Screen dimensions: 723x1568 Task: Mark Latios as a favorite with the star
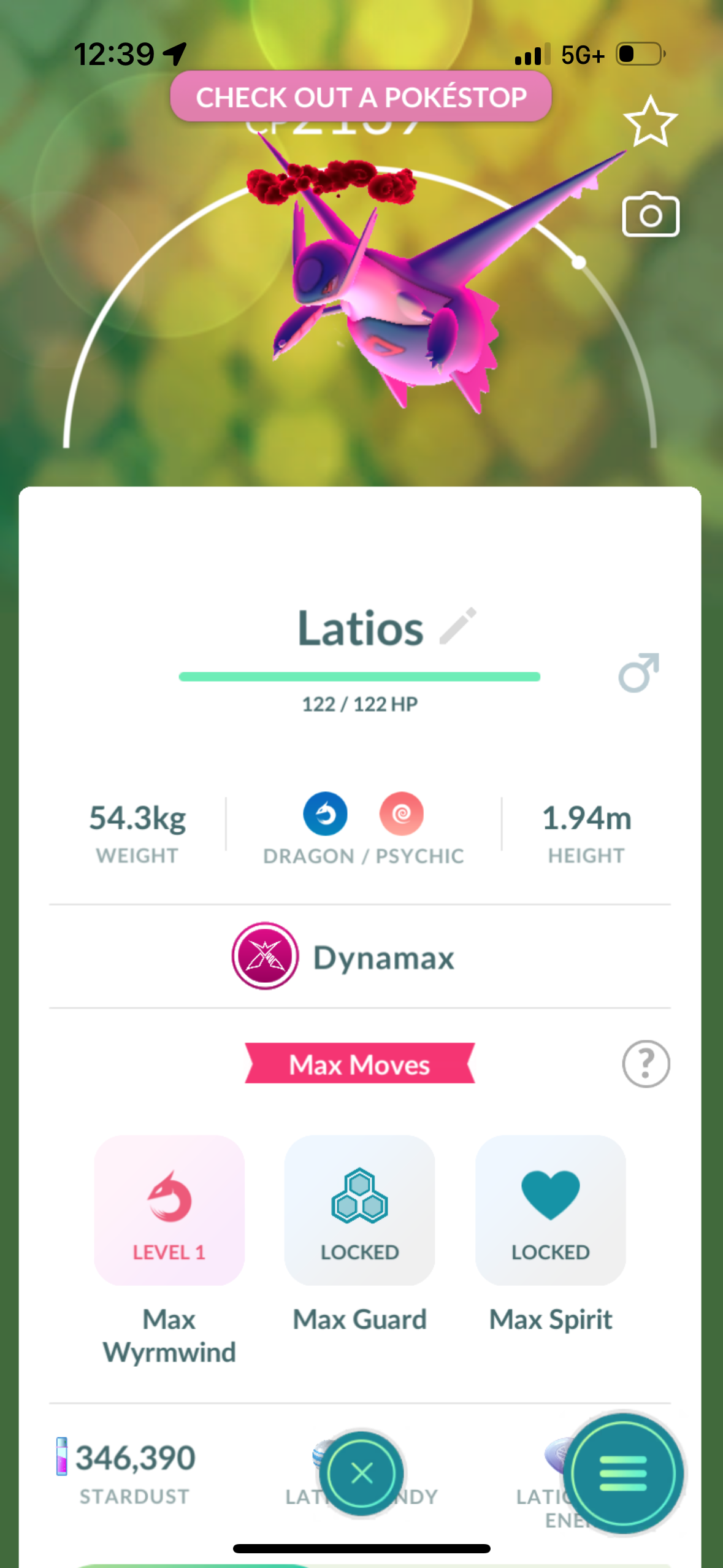650,122
